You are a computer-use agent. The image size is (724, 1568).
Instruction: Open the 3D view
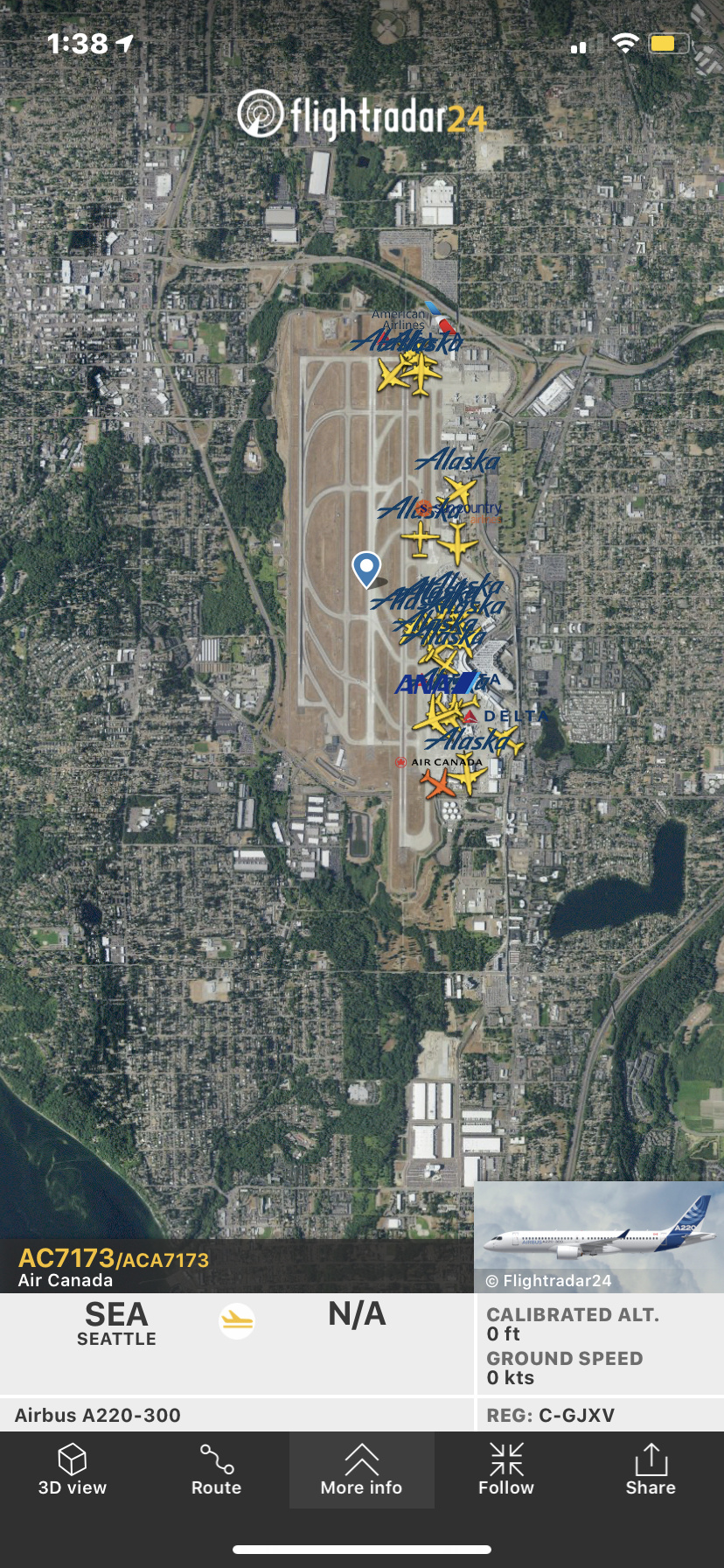pyautogui.click(x=72, y=1471)
